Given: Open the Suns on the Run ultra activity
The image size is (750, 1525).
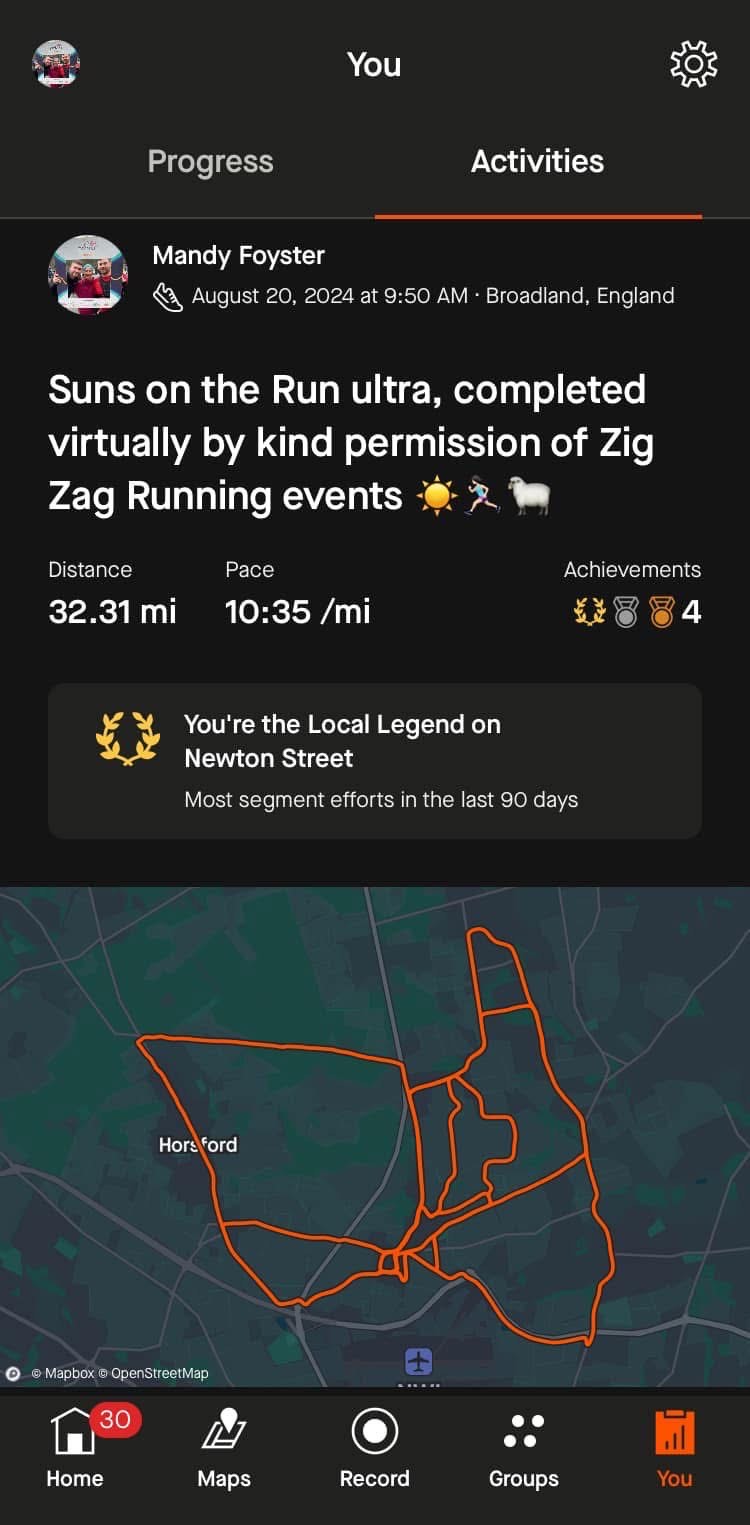Looking at the screenshot, I should [350, 442].
